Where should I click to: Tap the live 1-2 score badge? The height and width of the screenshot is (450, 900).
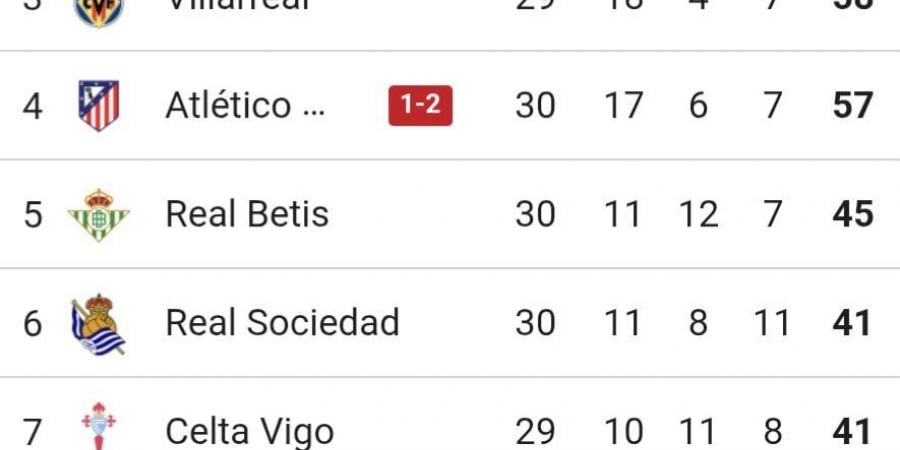click(420, 105)
